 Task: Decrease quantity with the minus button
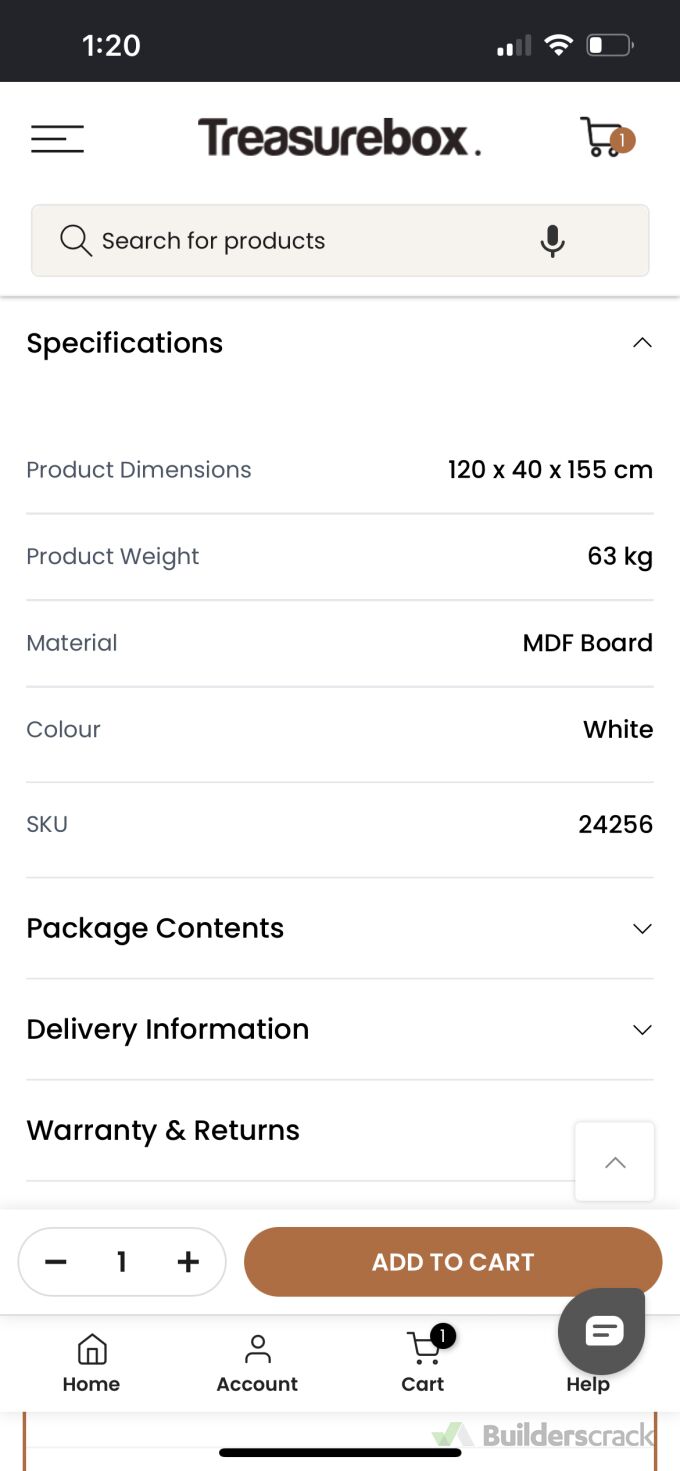pyautogui.click(x=56, y=1262)
